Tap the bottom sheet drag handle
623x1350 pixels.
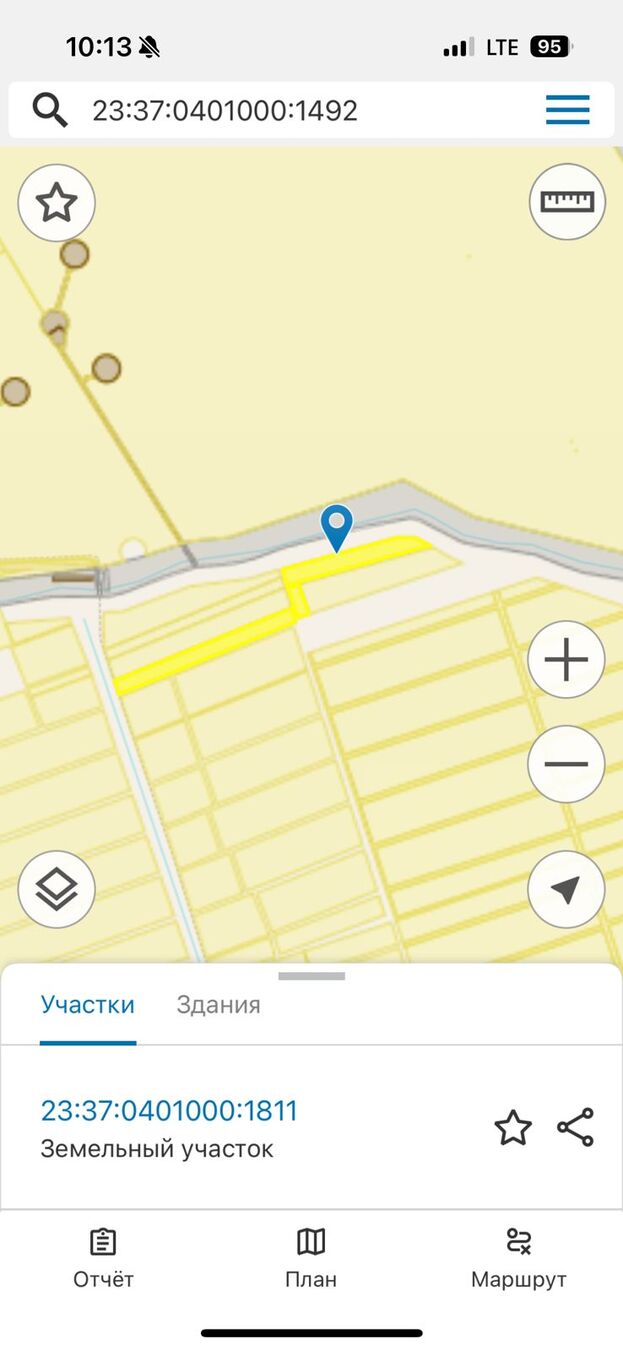tap(311, 976)
